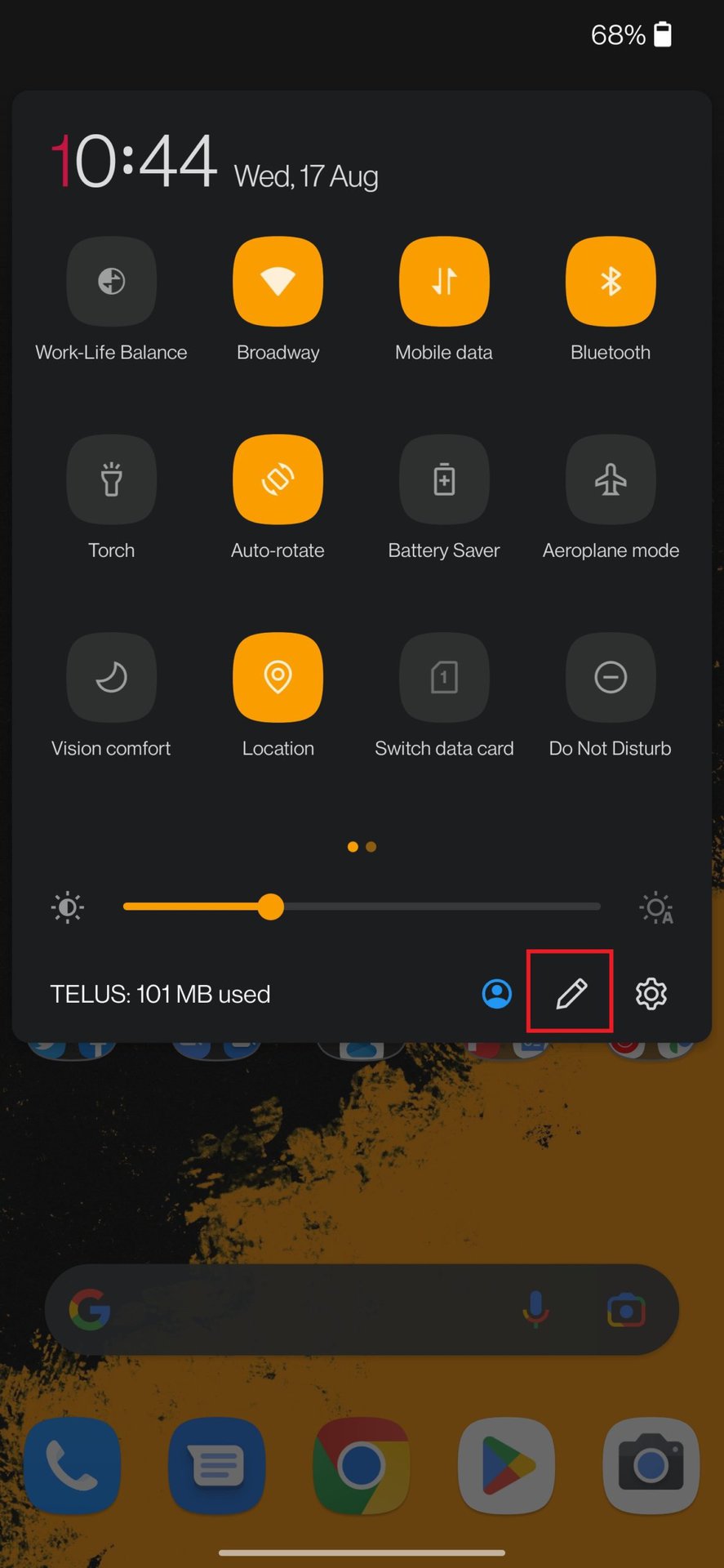Turn on Vision comfort
724x1568 pixels.
pos(111,677)
